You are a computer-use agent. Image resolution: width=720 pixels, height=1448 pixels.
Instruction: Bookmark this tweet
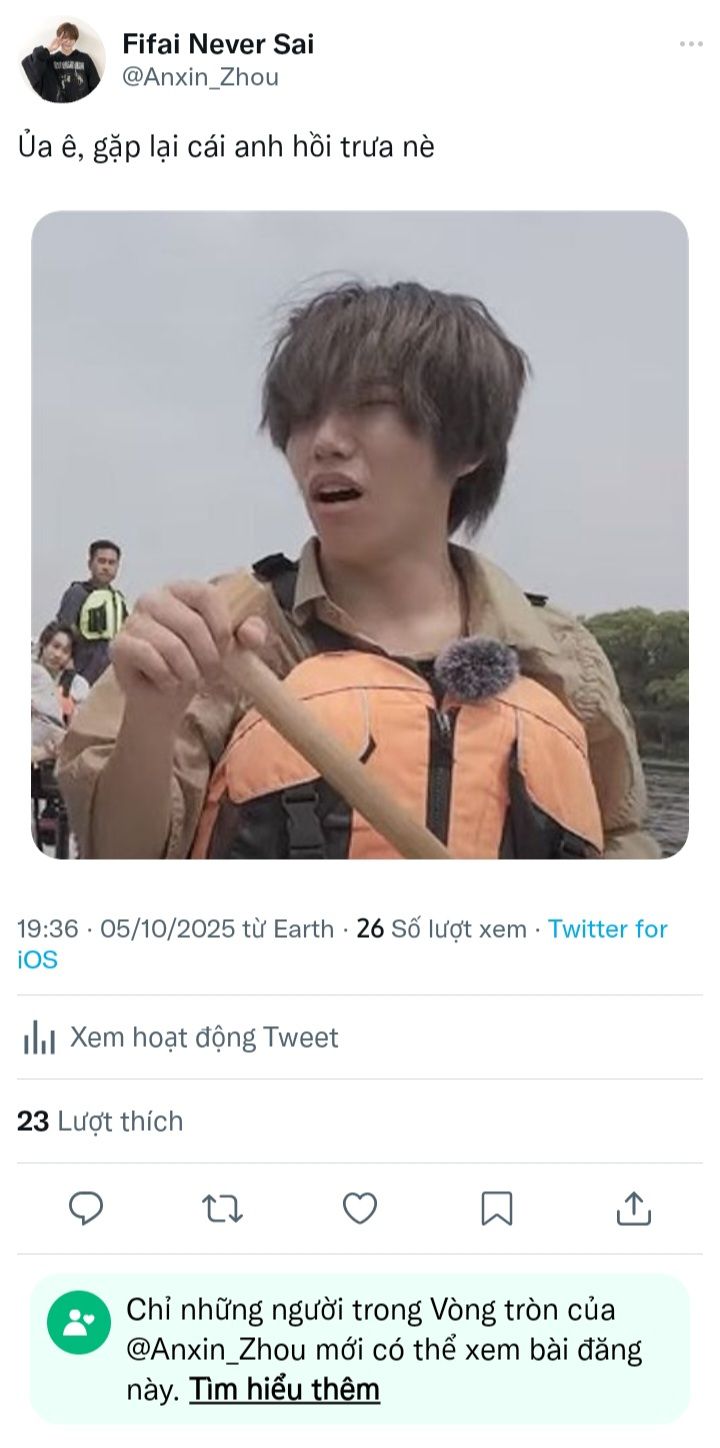point(497,1209)
